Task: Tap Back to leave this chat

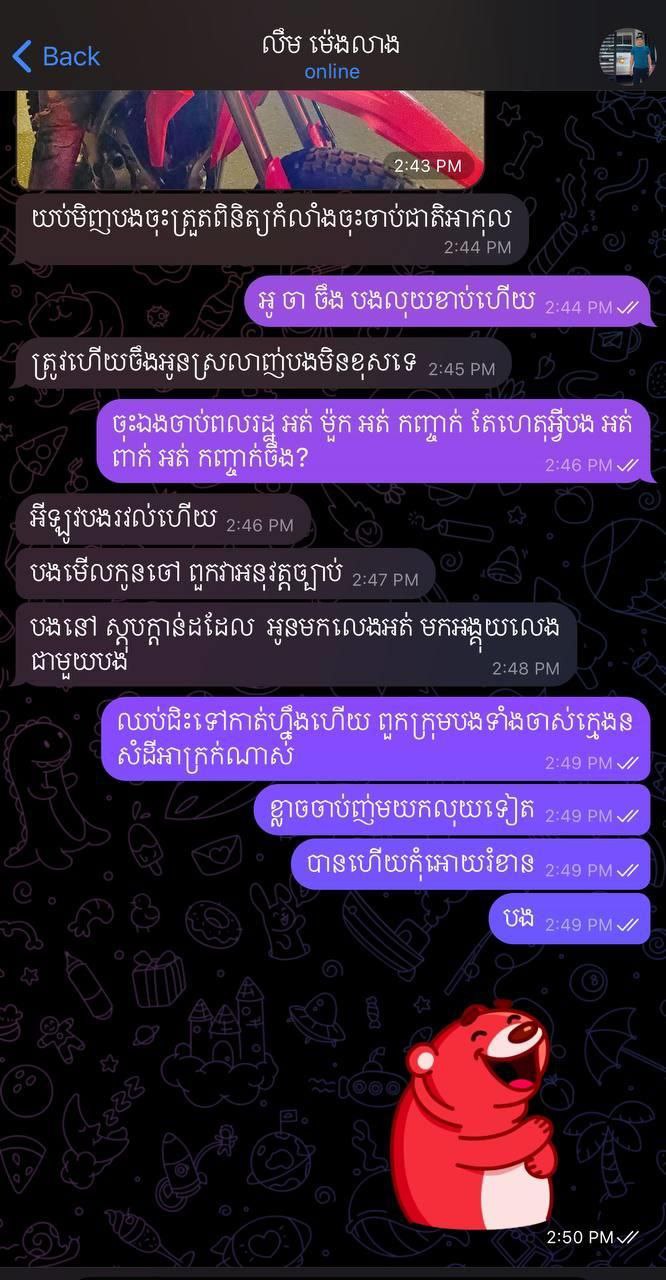Action: pyautogui.click(x=56, y=56)
